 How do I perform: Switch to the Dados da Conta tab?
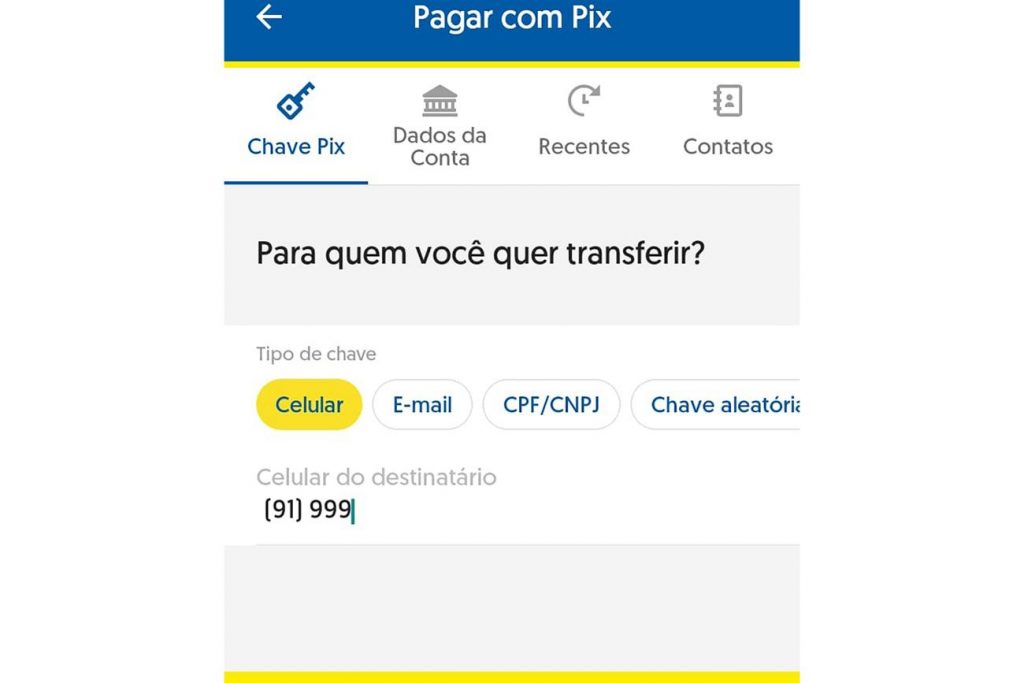(439, 126)
